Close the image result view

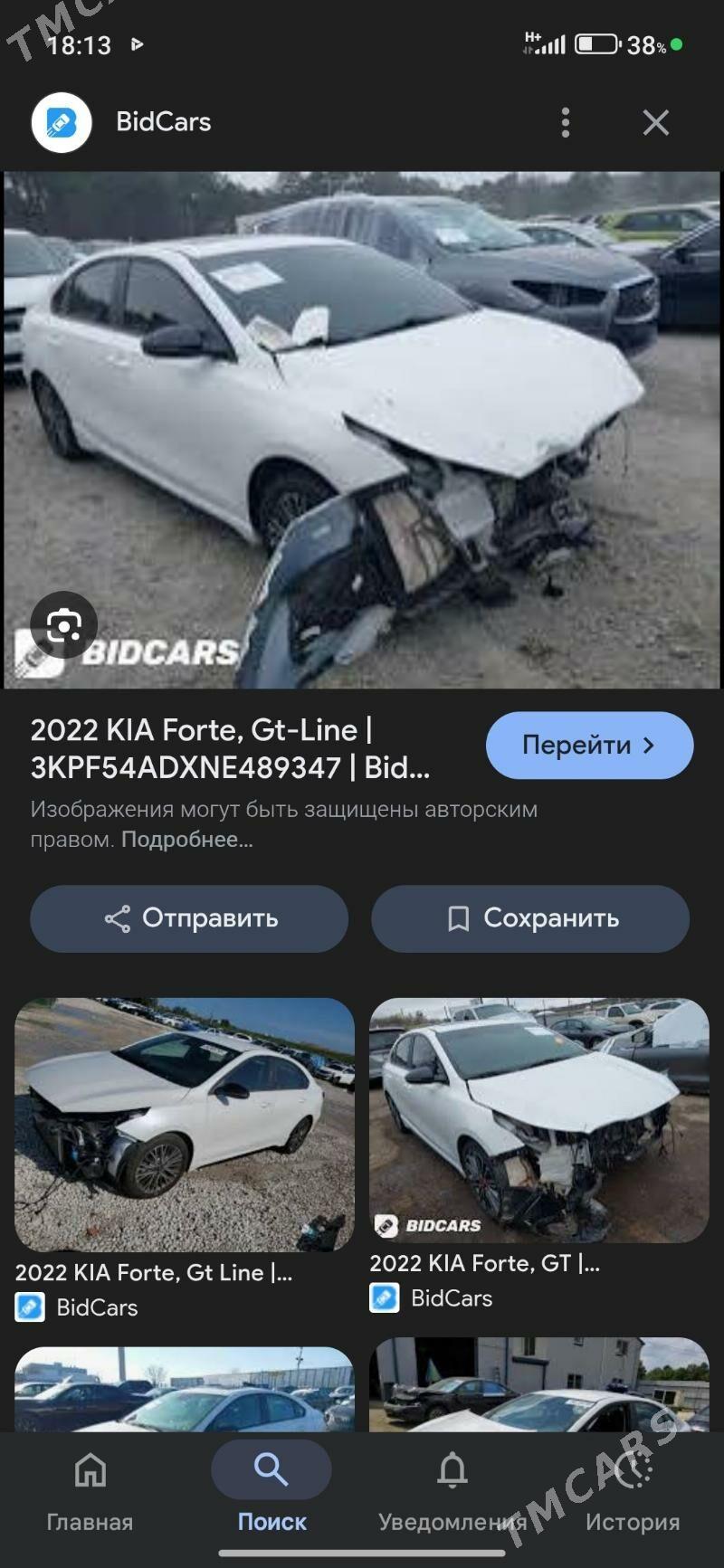(x=655, y=122)
